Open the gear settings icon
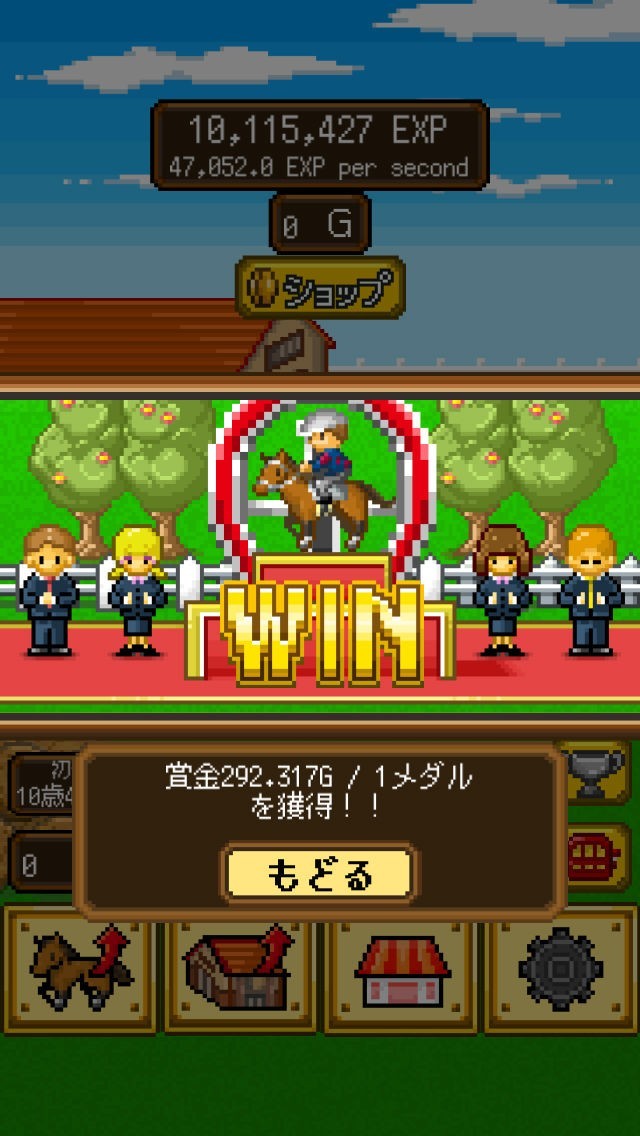 tap(561, 969)
